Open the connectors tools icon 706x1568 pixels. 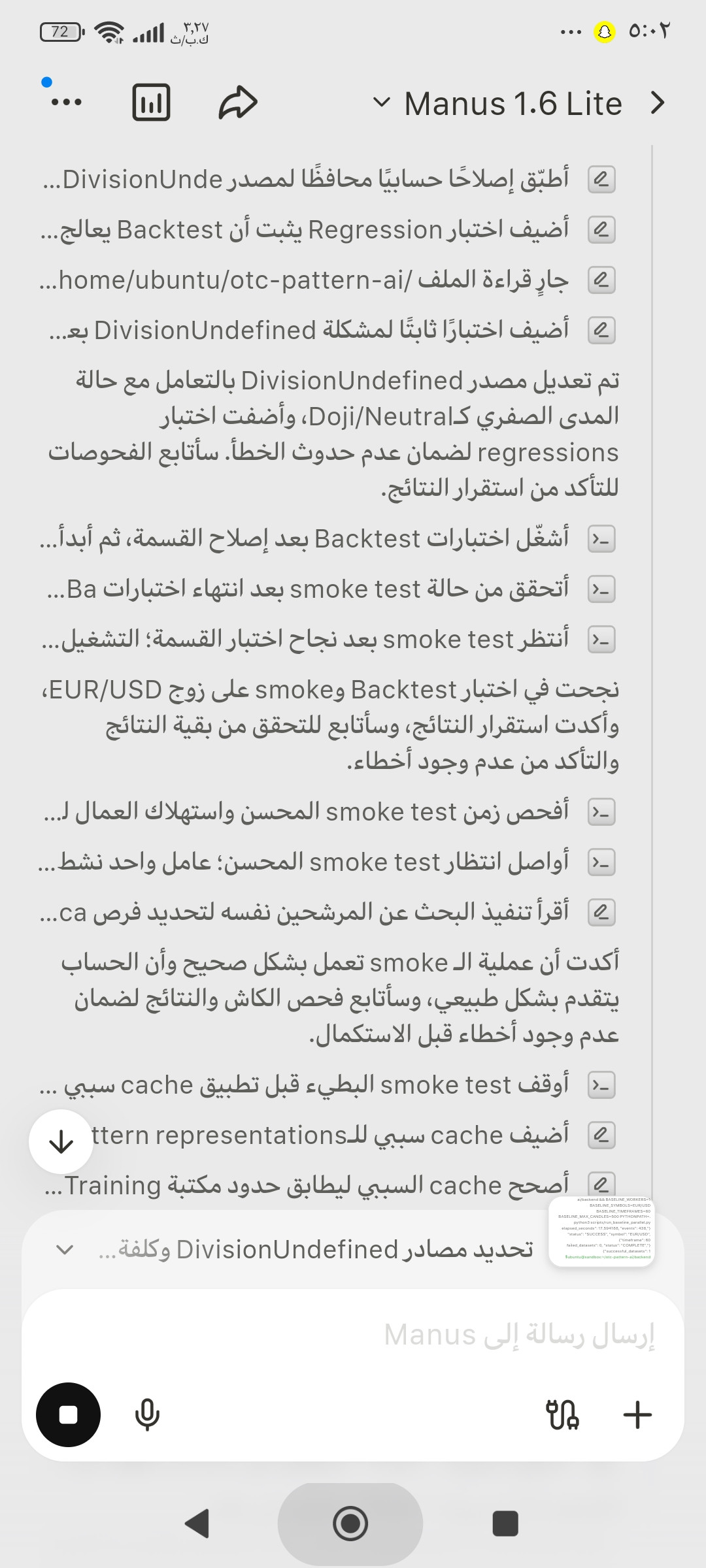[562, 1415]
